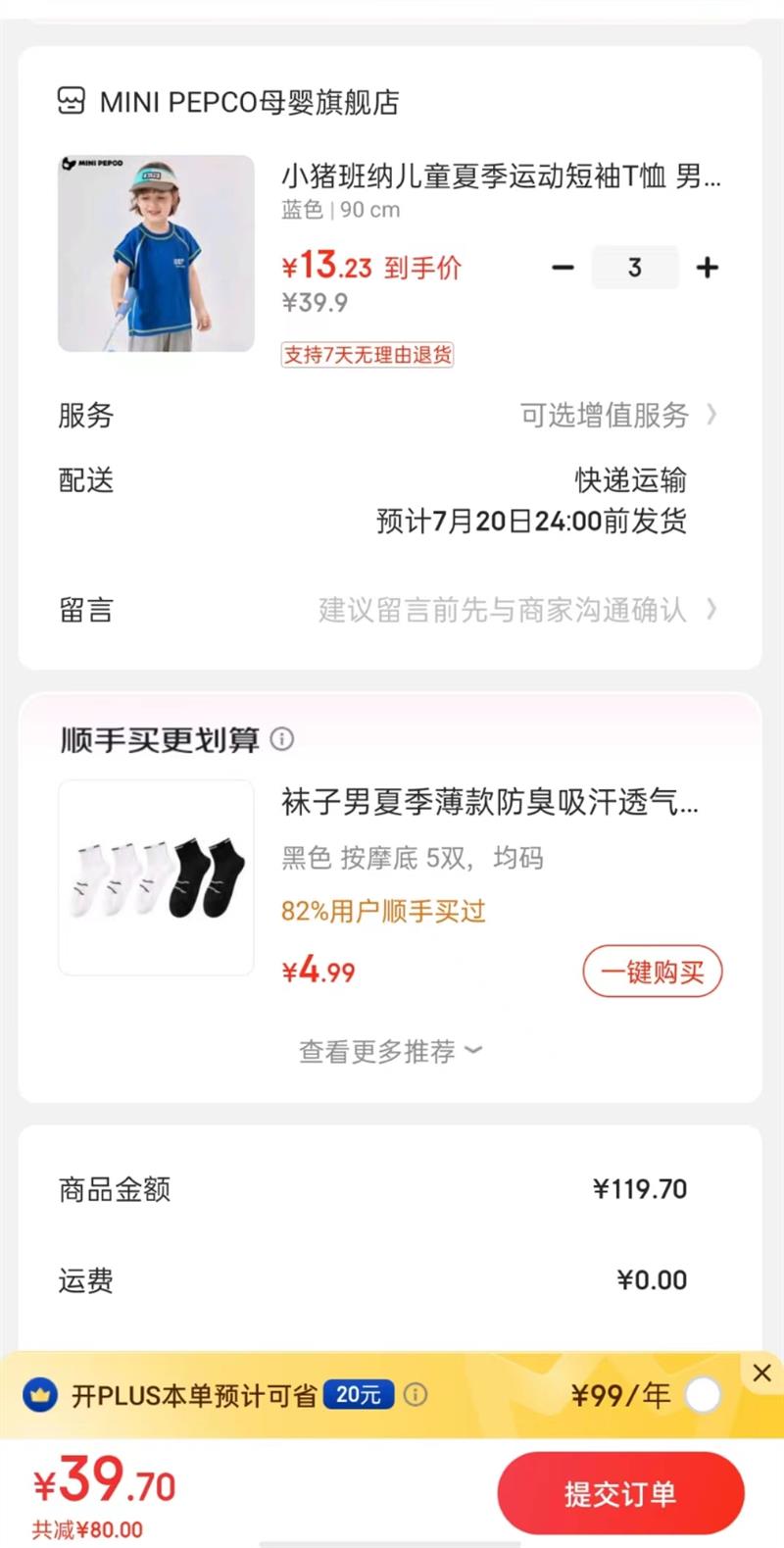Screen dimensions: 784x1548
Task: Submit the order with 提交订单
Action: tap(619, 1493)
